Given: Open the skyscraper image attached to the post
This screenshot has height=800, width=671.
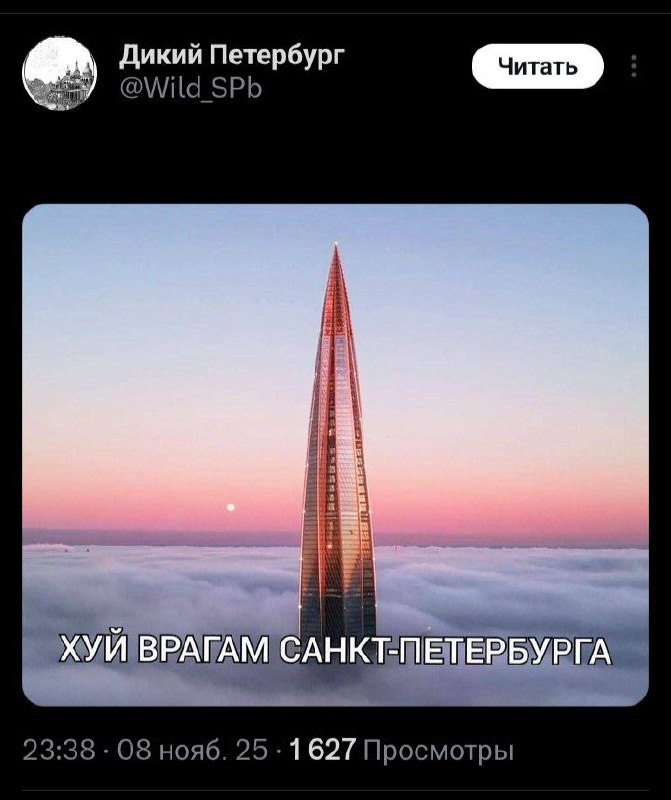Looking at the screenshot, I should pyautogui.click(x=335, y=454).
